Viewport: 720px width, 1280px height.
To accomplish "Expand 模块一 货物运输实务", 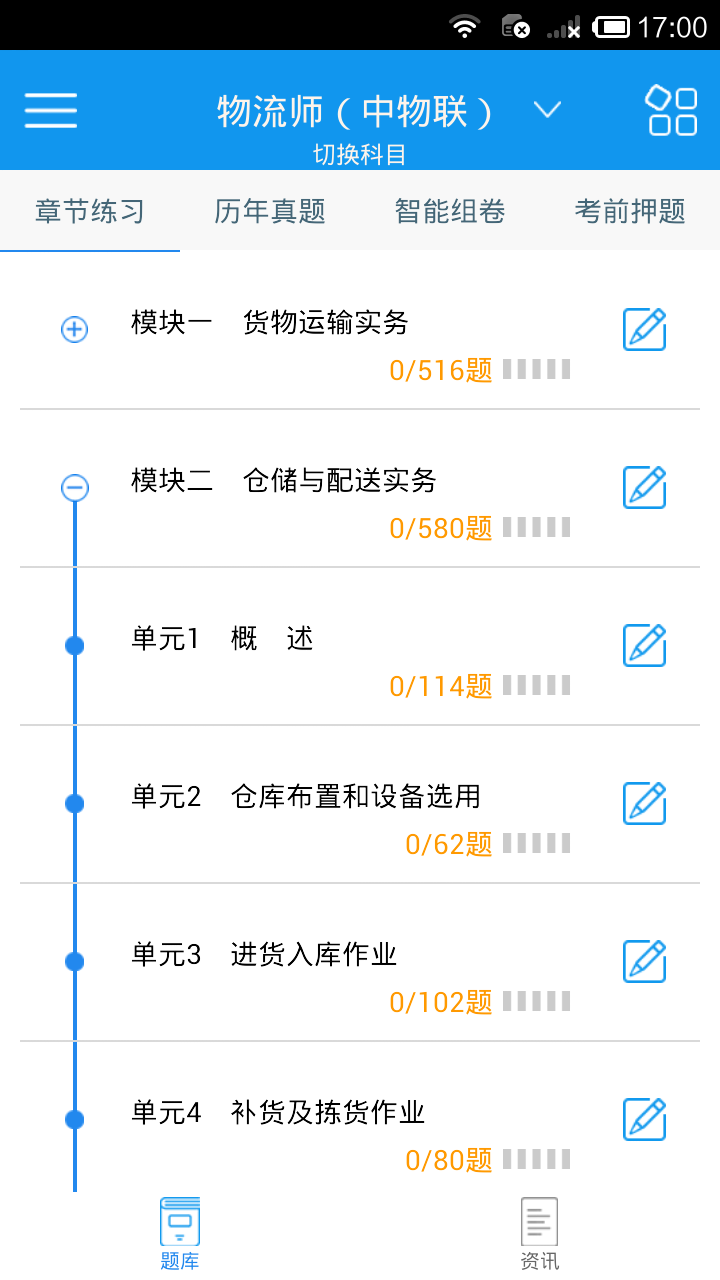I will tap(75, 329).
